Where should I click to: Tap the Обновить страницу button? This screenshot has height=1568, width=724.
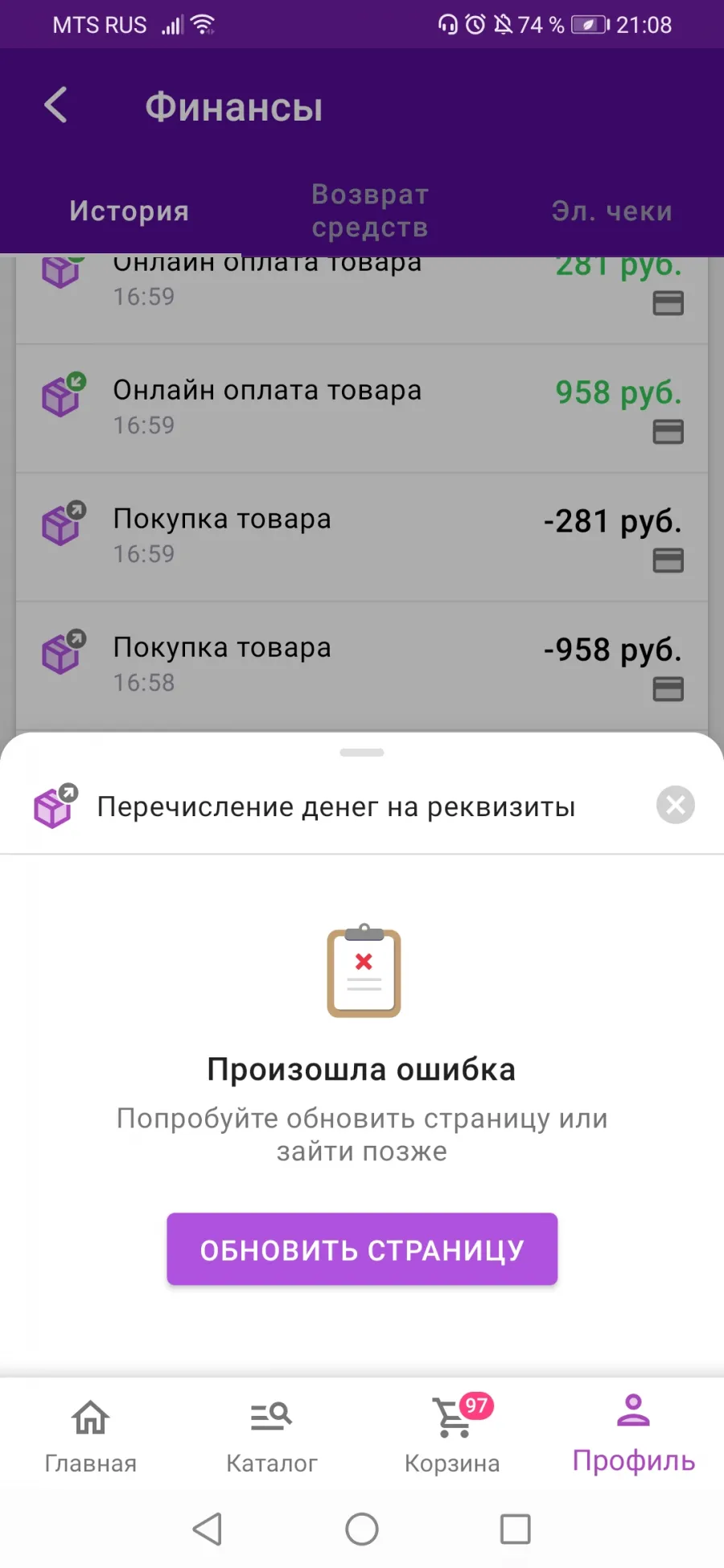coord(362,1249)
